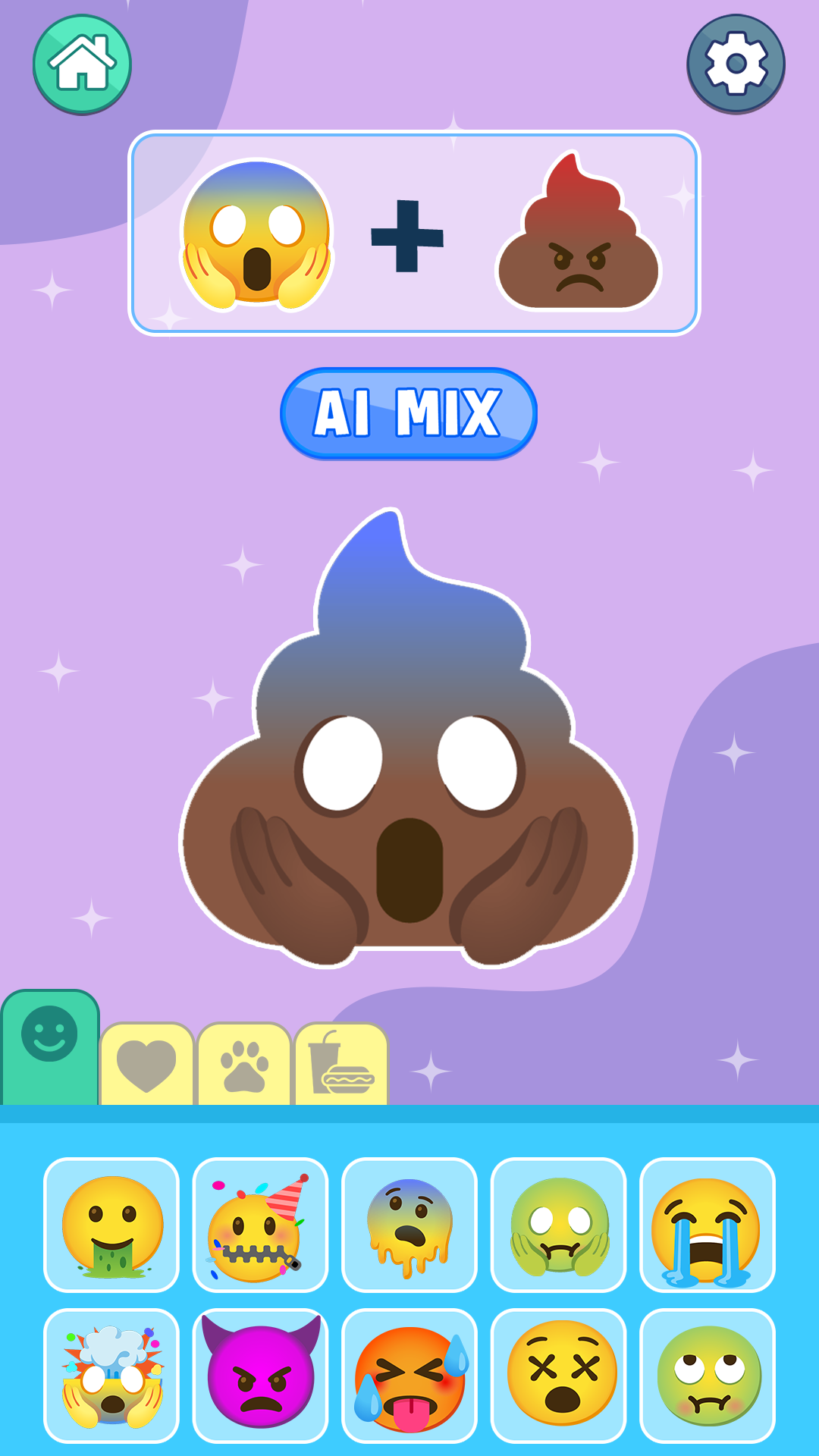Image resolution: width=819 pixels, height=1456 pixels.
Task: Pick the purple angry devil emoji
Action: tap(260, 1376)
